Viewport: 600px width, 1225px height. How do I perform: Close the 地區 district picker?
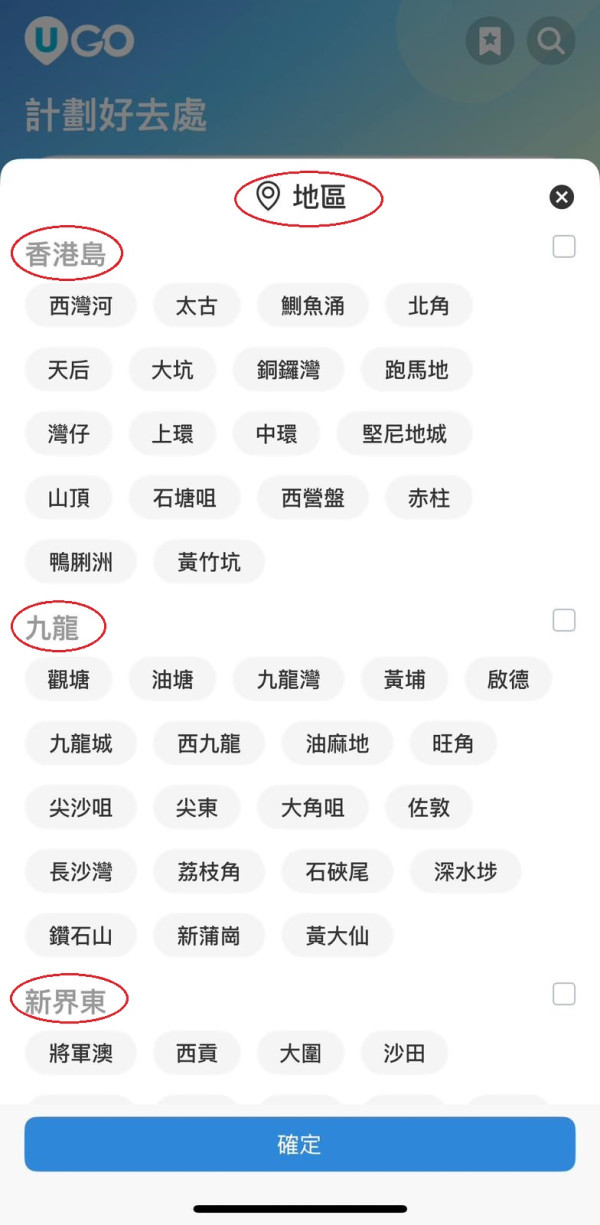(562, 197)
